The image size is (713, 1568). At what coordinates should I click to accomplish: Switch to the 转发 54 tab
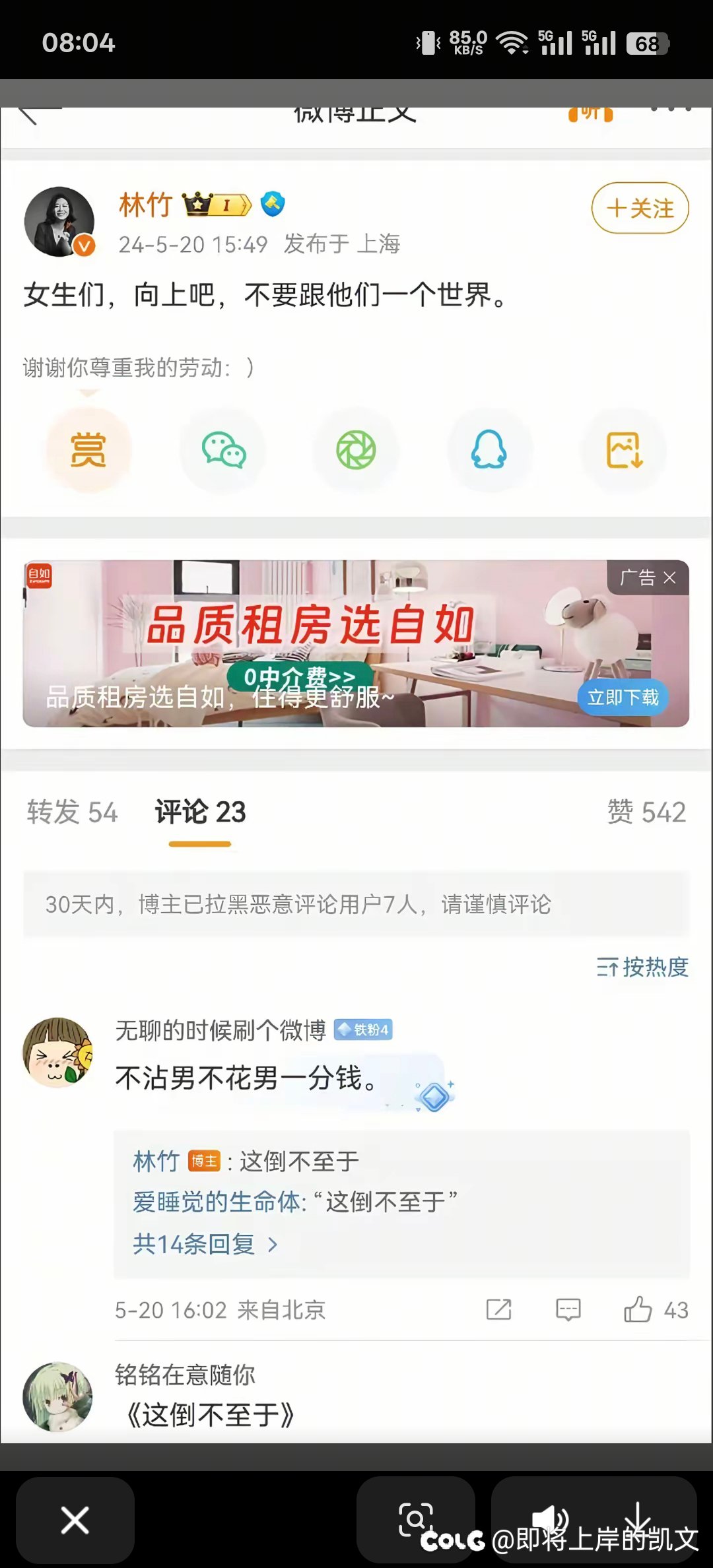(x=72, y=812)
